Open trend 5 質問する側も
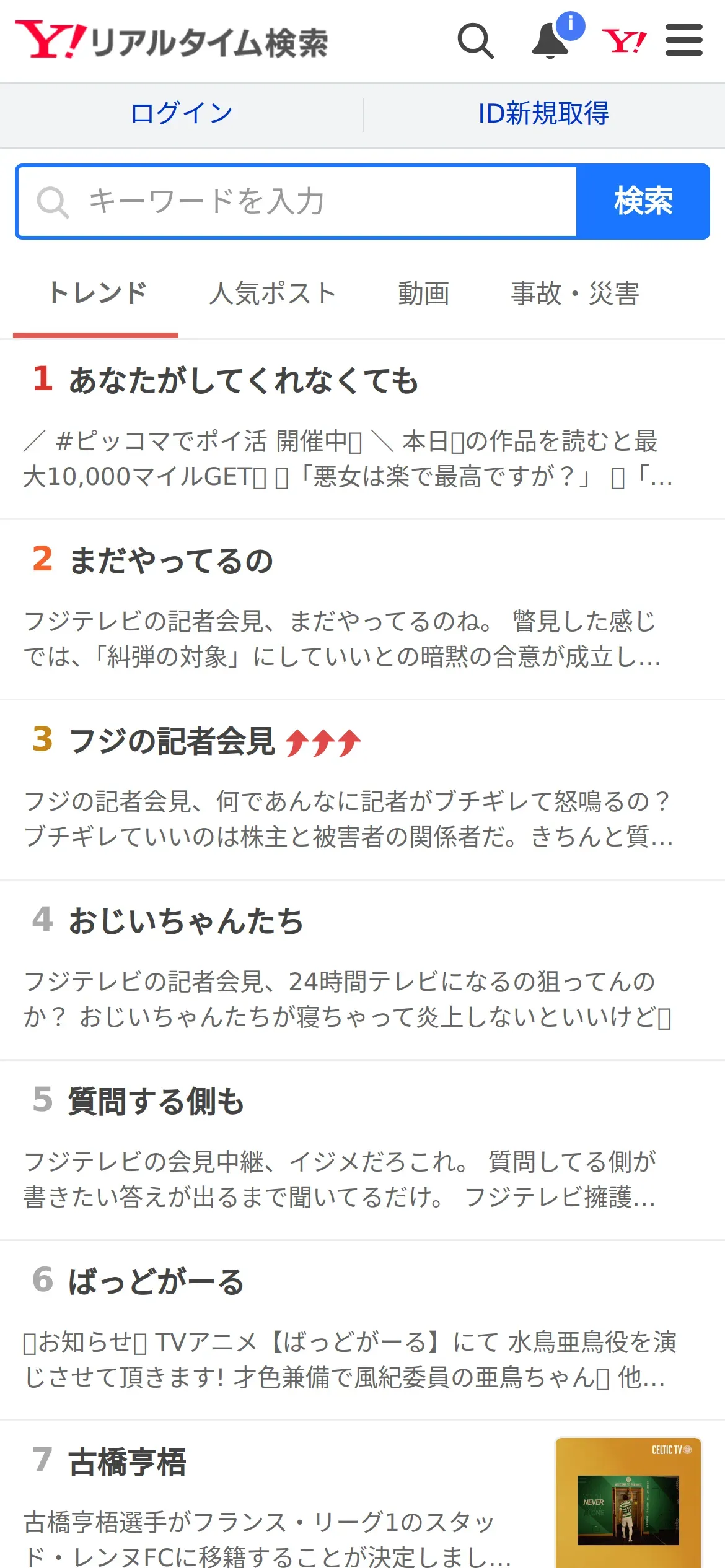 [362, 1151]
